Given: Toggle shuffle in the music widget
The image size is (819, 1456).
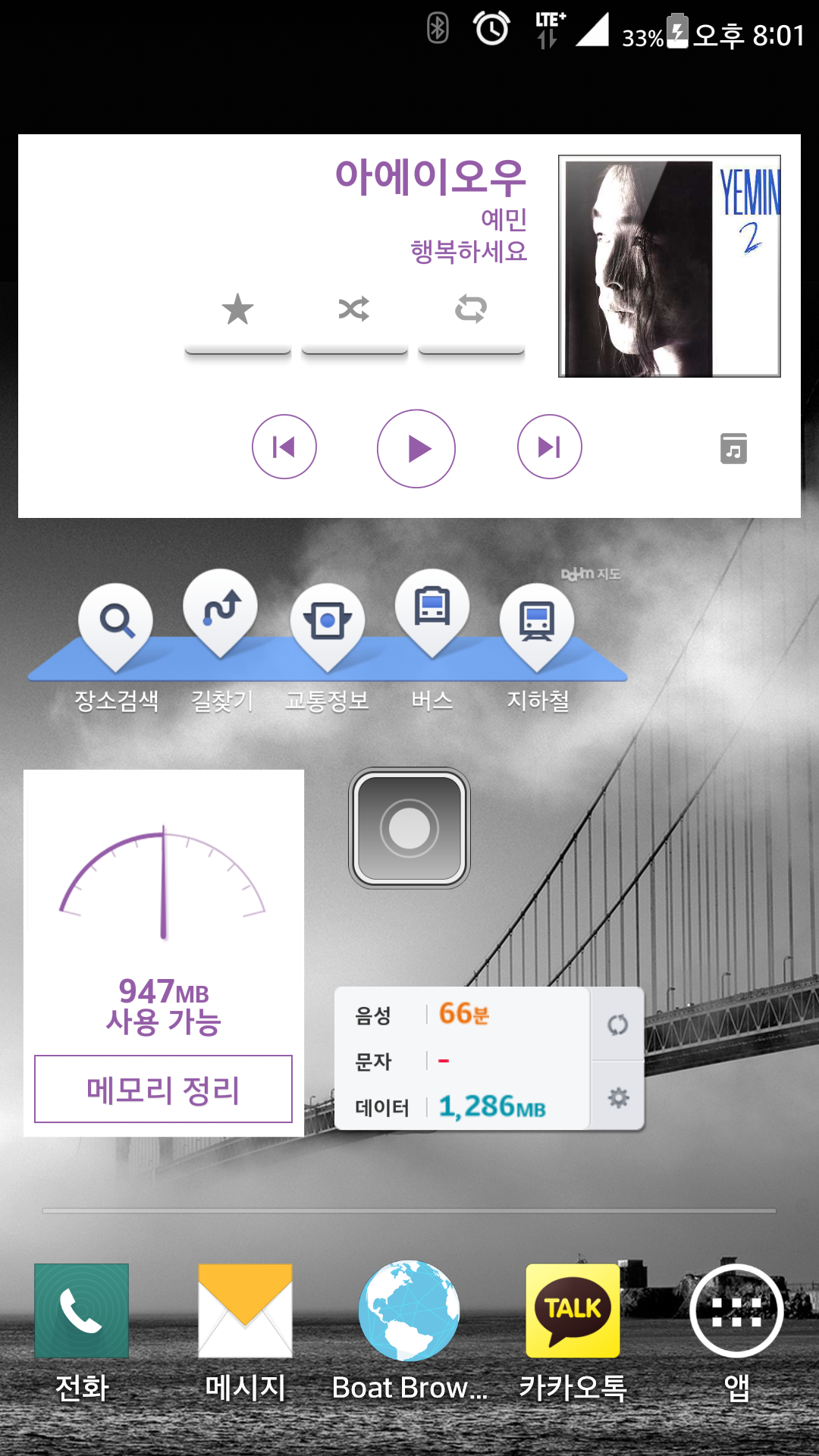Looking at the screenshot, I should pyautogui.click(x=354, y=310).
